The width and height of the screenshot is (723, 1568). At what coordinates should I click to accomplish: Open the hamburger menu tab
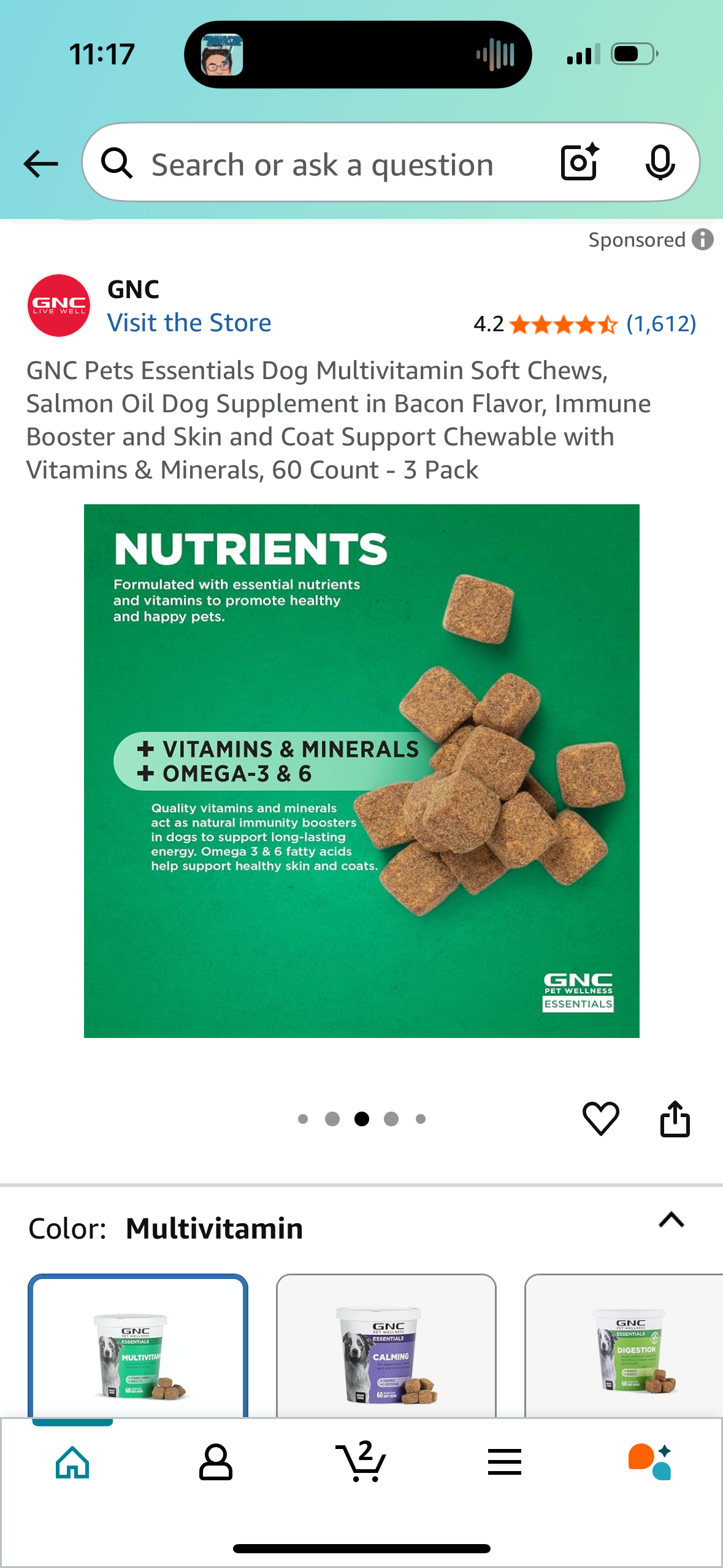pyautogui.click(x=504, y=1462)
